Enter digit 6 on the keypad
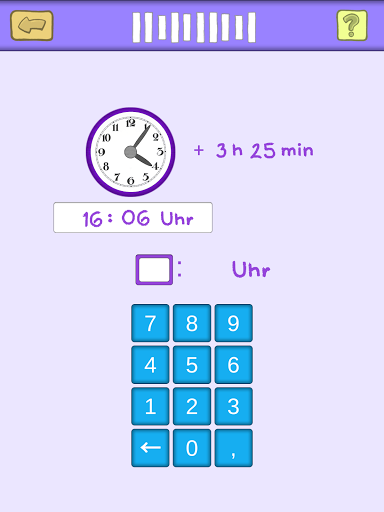 tap(234, 364)
